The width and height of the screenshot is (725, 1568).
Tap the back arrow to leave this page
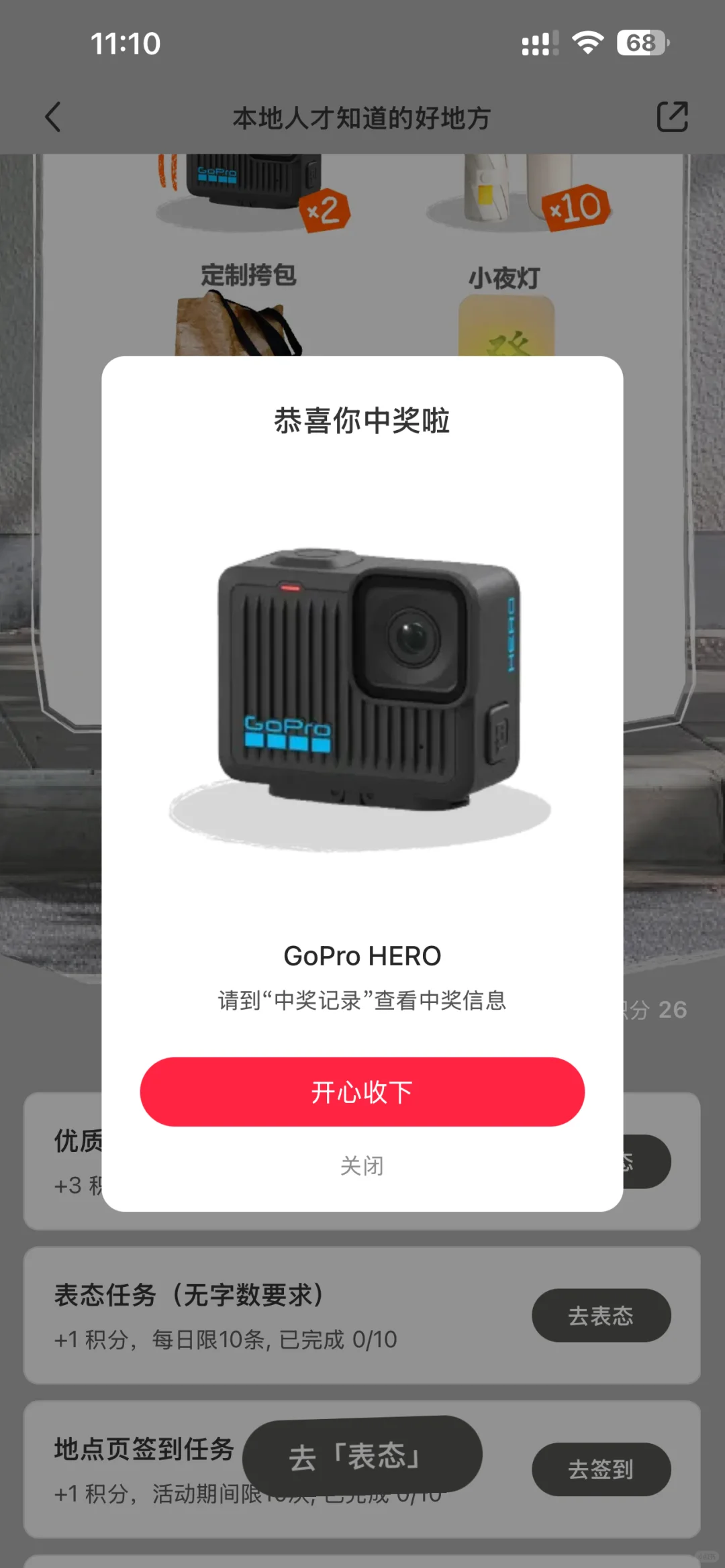pyautogui.click(x=54, y=116)
